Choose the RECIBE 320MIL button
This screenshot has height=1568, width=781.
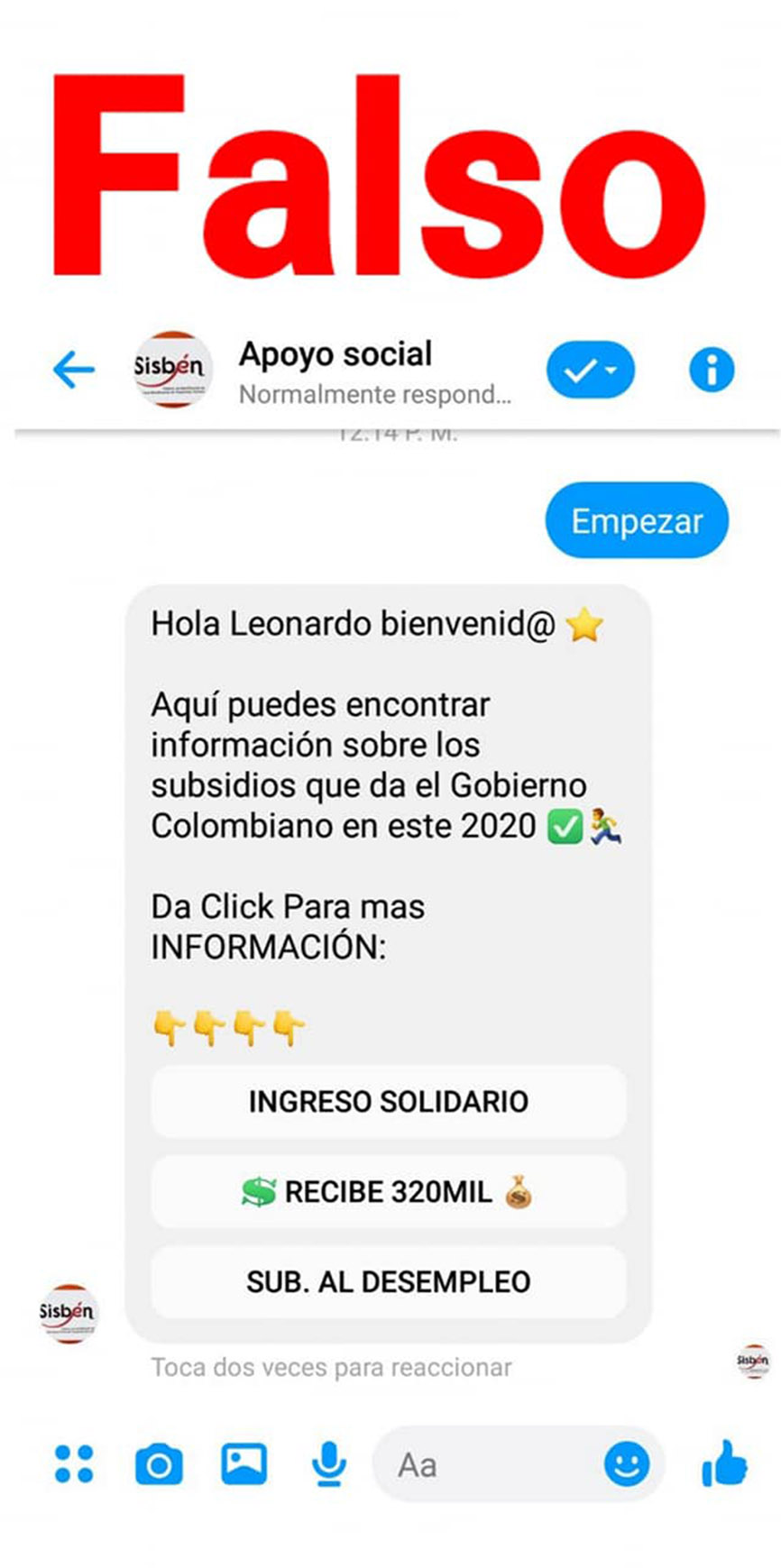click(x=389, y=1192)
